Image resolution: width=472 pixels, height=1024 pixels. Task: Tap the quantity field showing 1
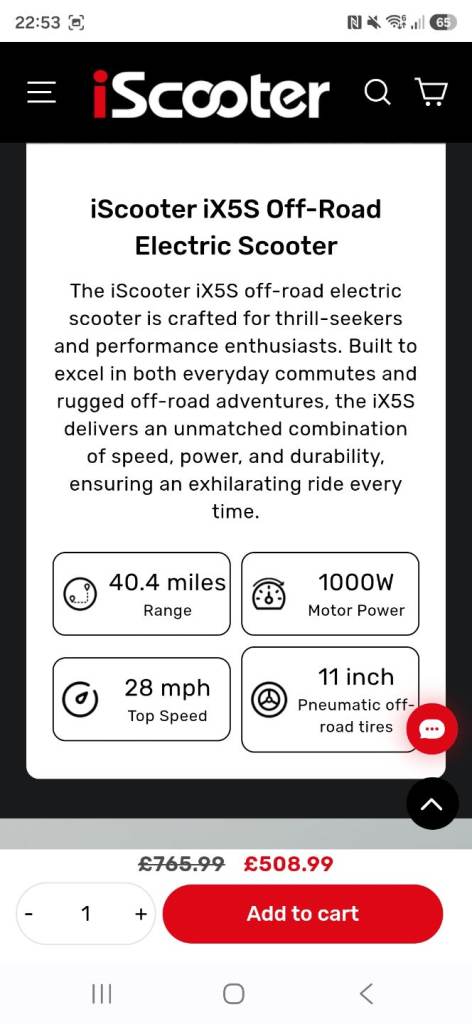coord(86,914)
